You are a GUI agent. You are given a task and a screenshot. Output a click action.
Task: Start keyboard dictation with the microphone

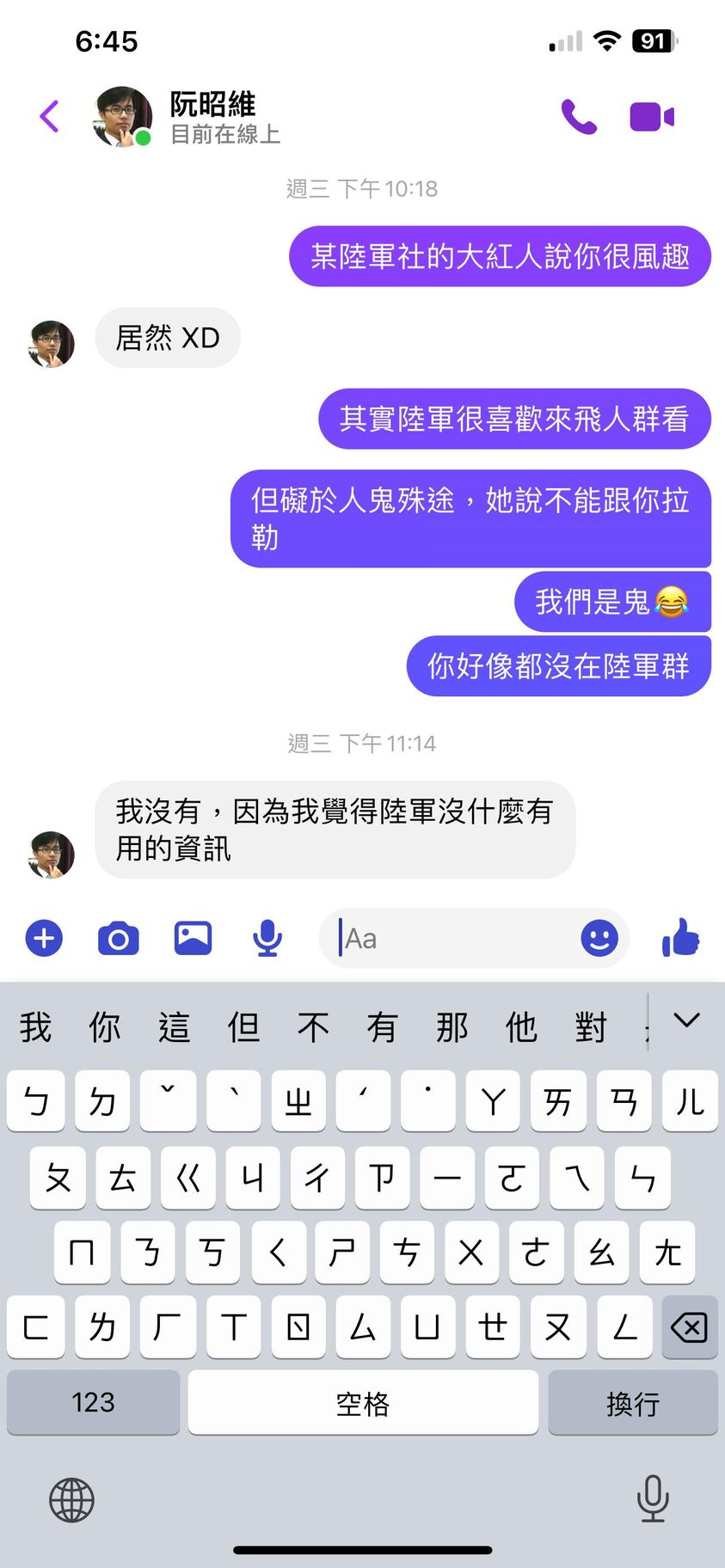(653, 1498)
